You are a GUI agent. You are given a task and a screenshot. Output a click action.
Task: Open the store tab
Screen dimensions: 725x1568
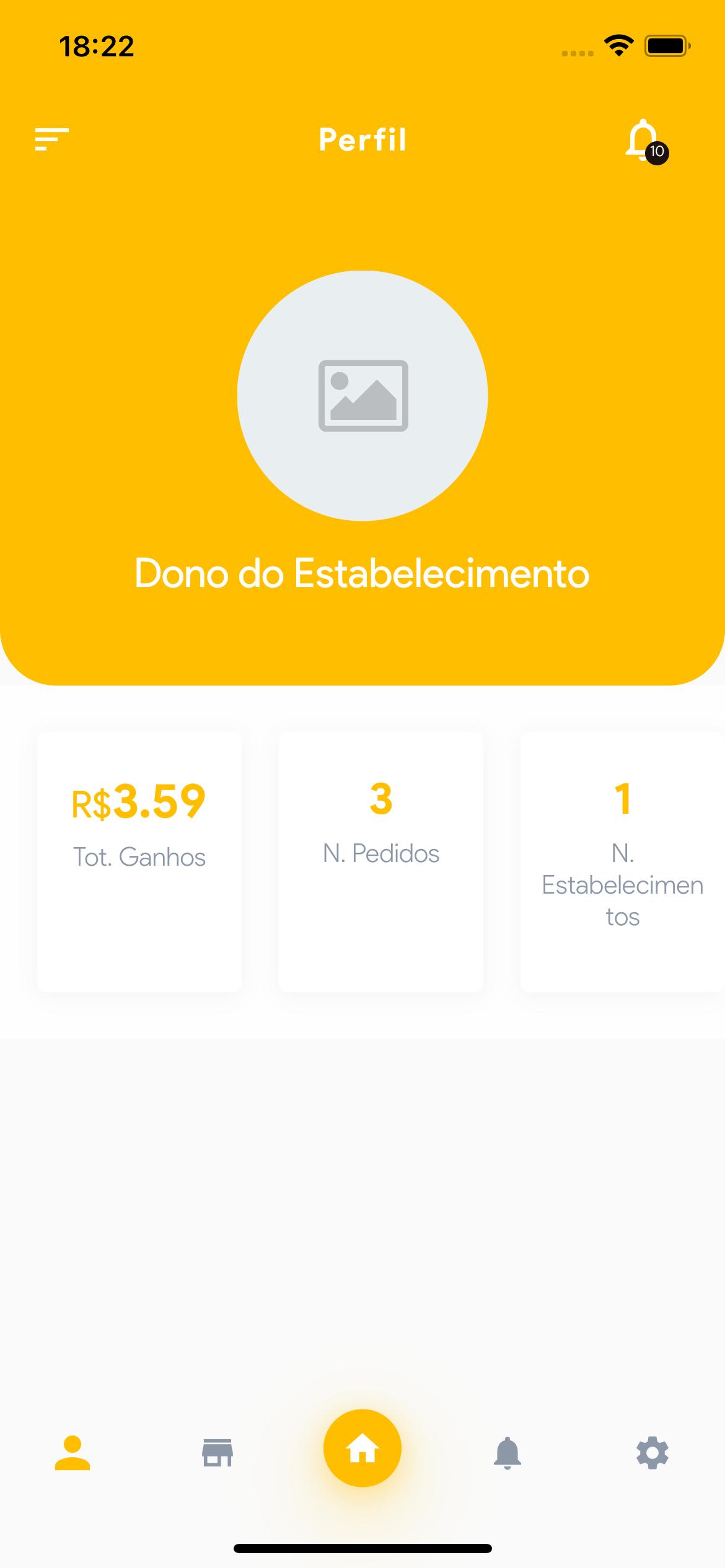click(217, 1453)
